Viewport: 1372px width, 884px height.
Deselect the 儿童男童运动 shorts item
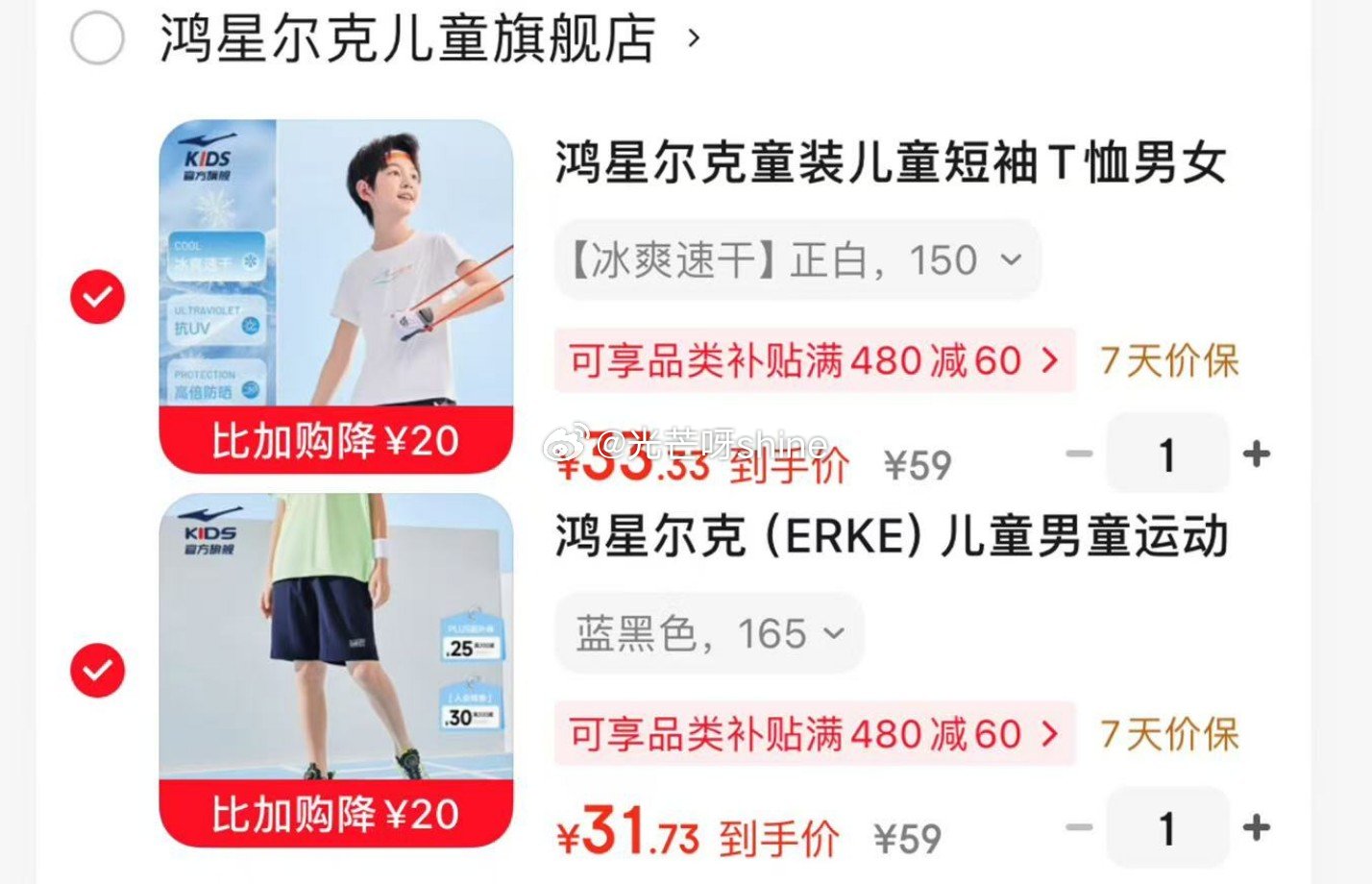(97, 670)
